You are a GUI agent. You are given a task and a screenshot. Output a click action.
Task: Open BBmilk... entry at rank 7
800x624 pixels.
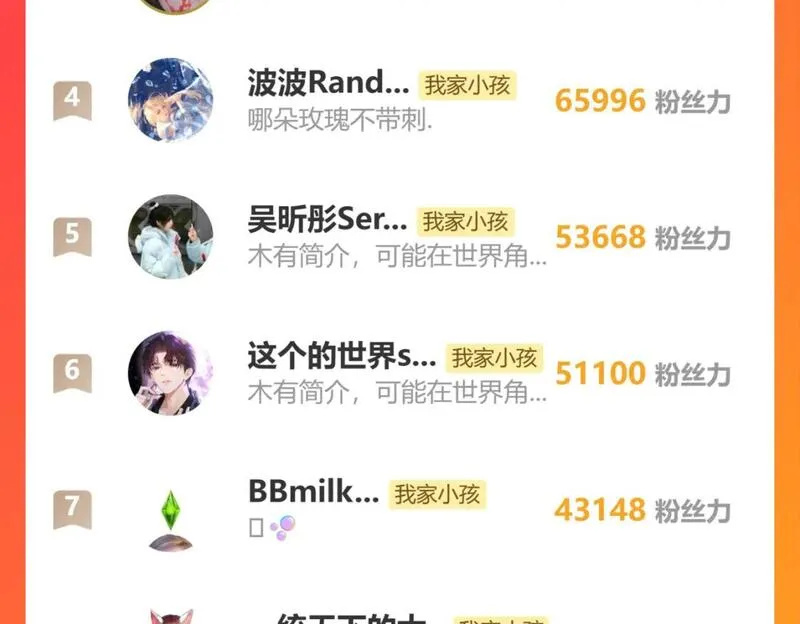point(313,493)
